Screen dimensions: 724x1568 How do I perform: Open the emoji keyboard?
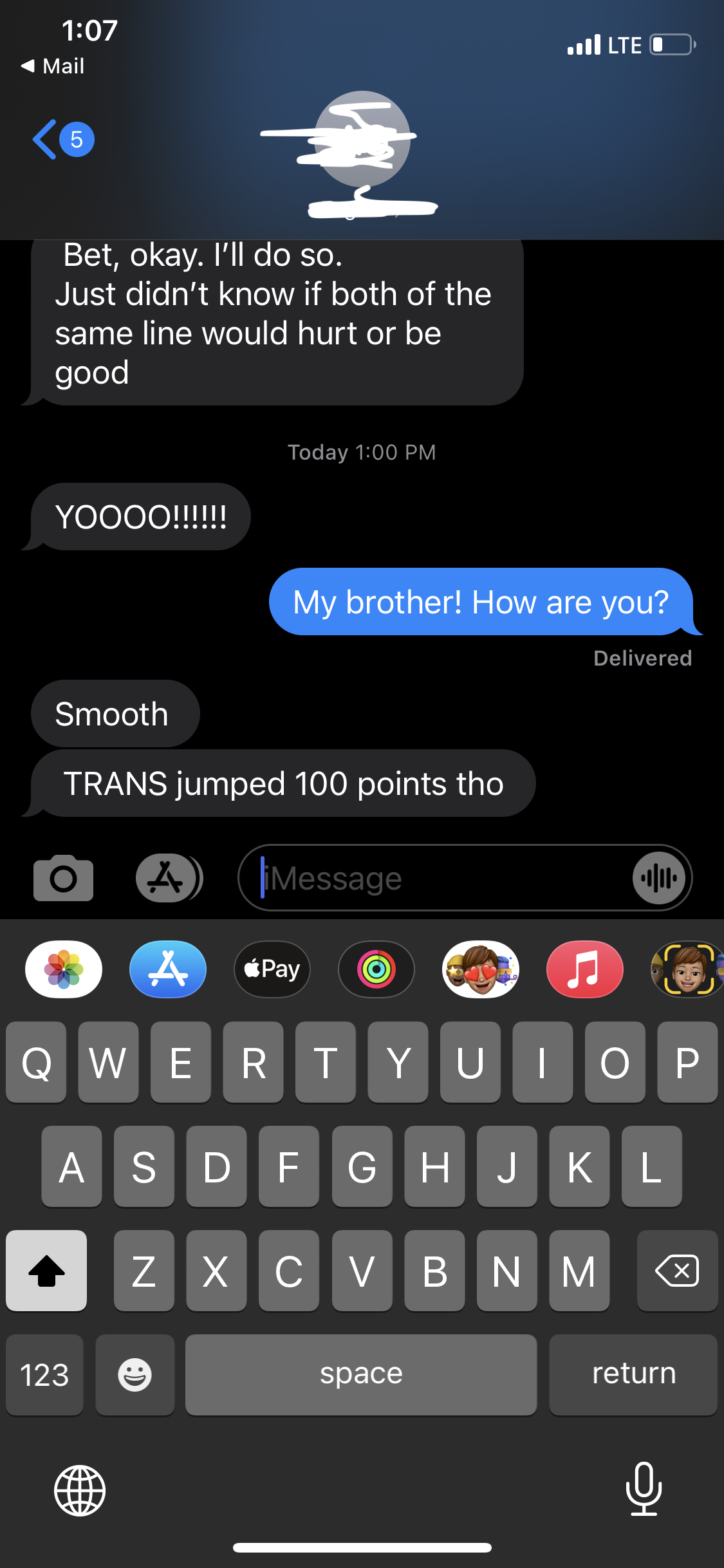(135, 1375)
